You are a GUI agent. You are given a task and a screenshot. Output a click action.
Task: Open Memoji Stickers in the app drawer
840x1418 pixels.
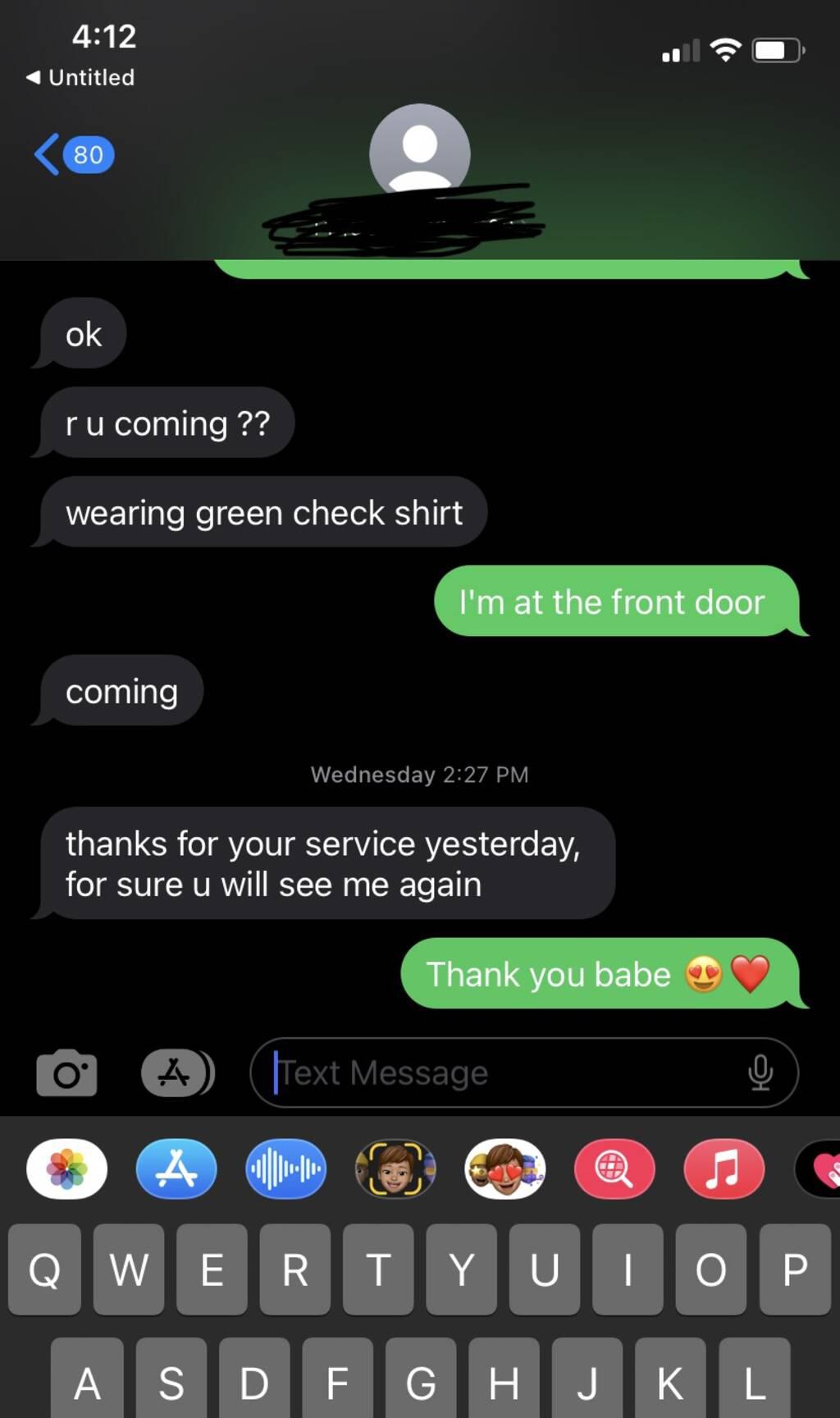click(504, 1169)
